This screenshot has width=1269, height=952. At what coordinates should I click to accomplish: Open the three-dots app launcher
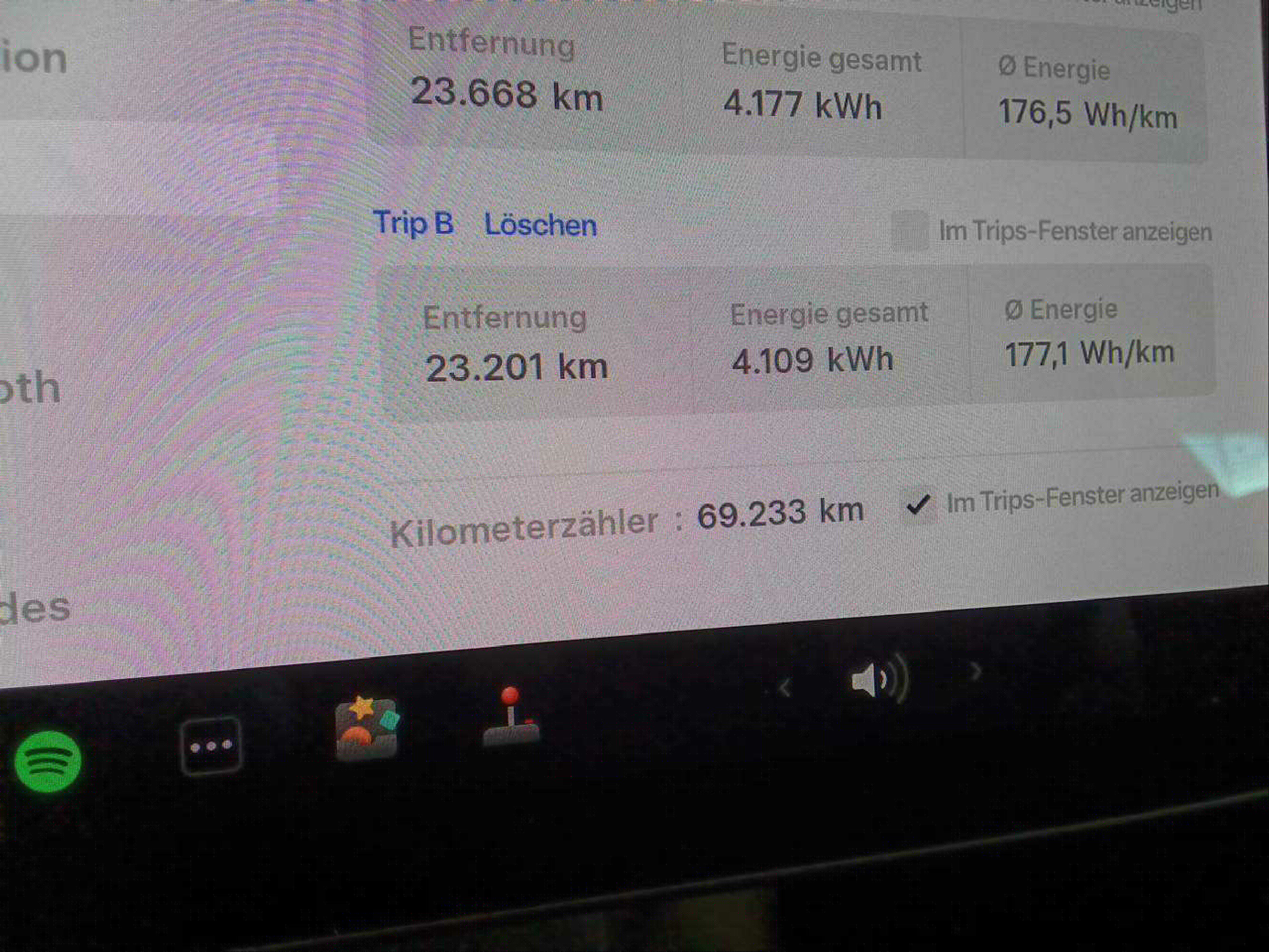point(211,746)
